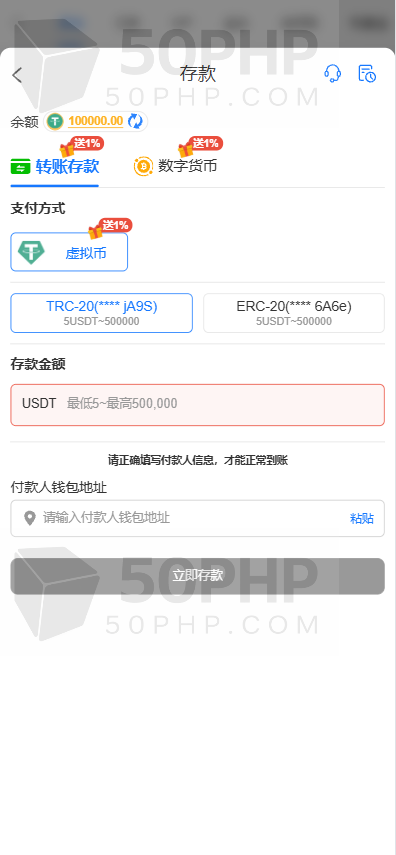
Task: Open deposit history records icon
Action: pyautogui.click(x=367, y=73)
